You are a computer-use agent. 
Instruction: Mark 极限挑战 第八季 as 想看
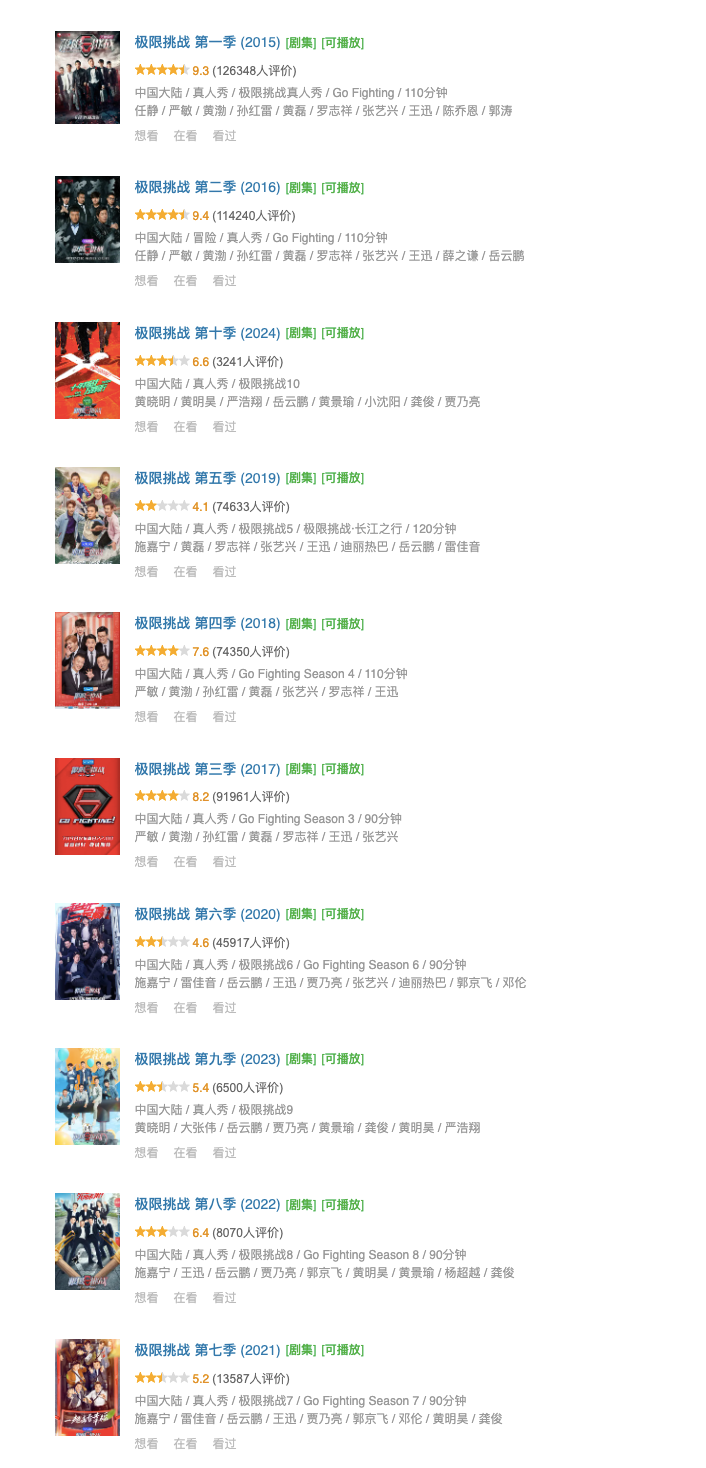[146, 1297]
